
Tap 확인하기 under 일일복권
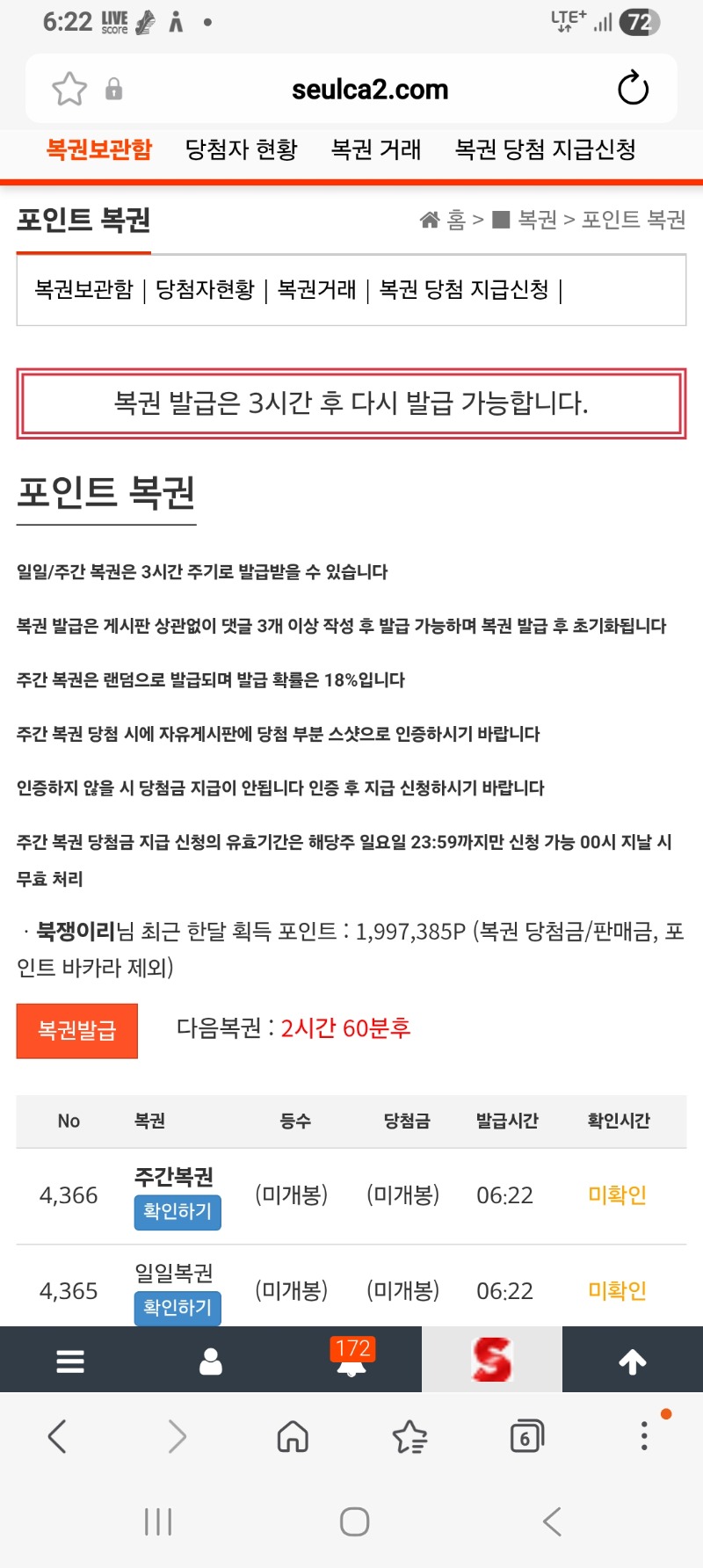tap(178, 1308)
